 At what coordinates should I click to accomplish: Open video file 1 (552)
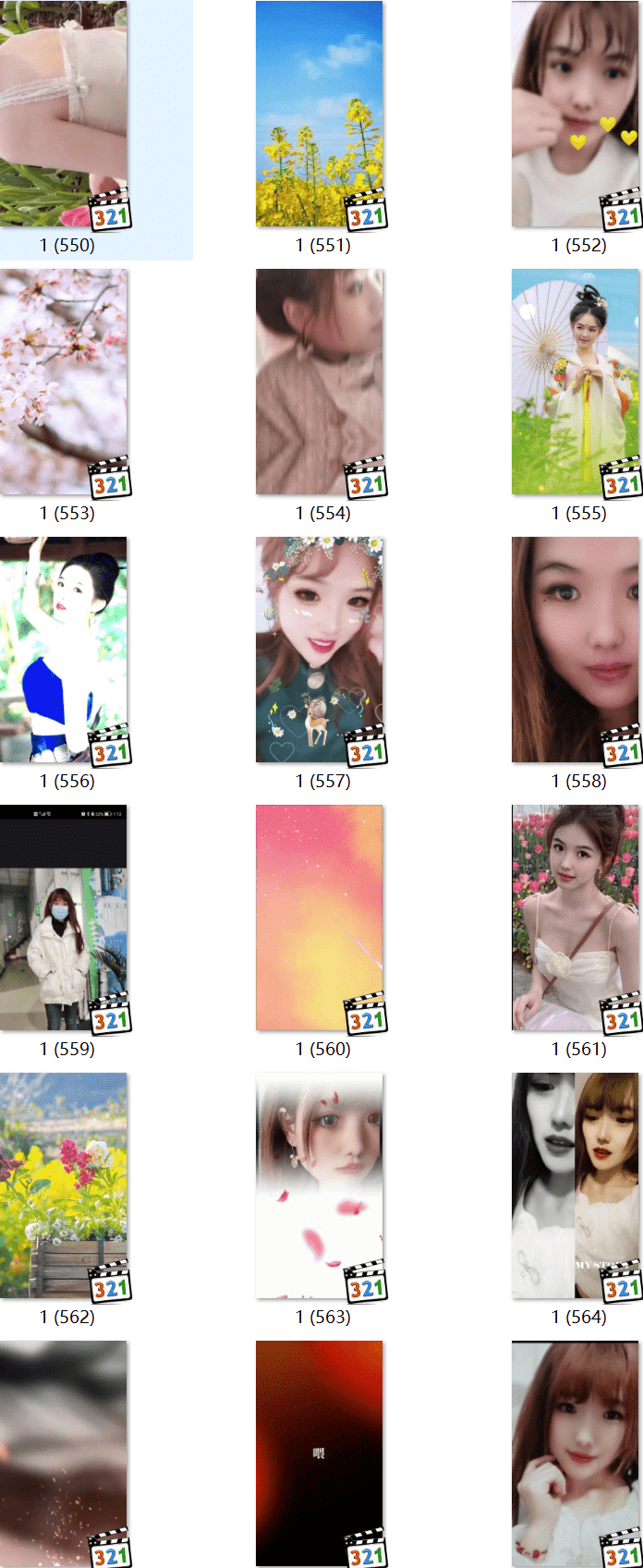tap(575, 115)
